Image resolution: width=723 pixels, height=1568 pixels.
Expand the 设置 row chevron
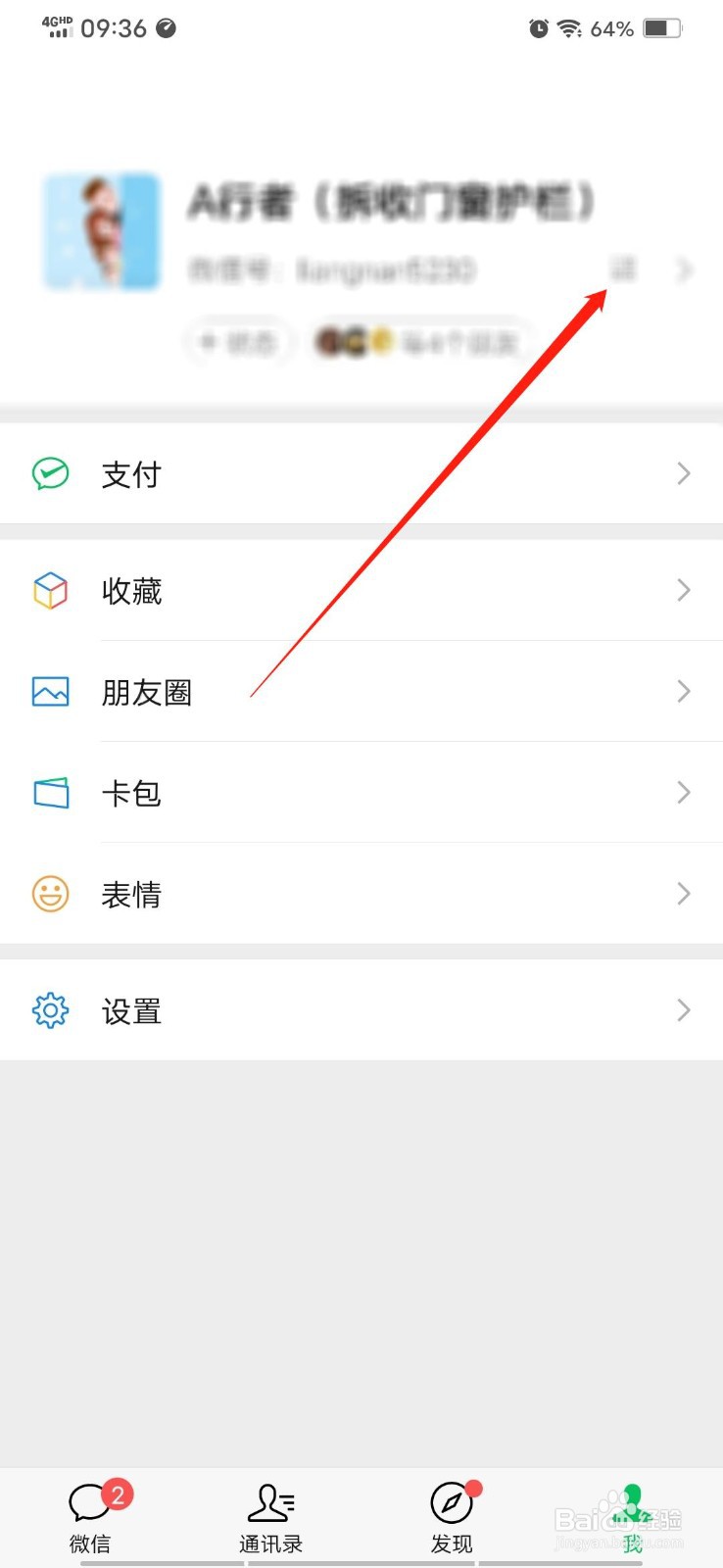685,1010
